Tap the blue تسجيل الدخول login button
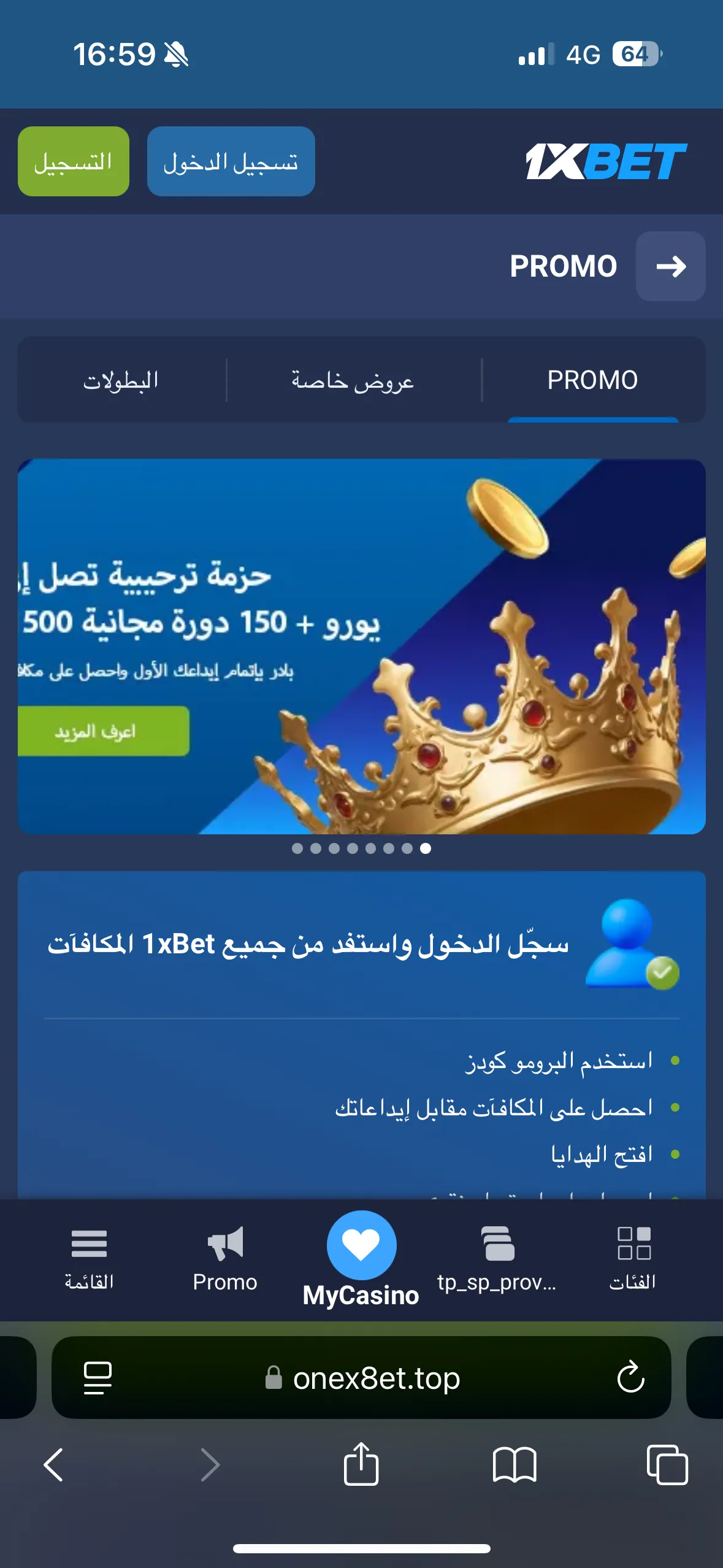The image size is (723, 1568). 231,161
